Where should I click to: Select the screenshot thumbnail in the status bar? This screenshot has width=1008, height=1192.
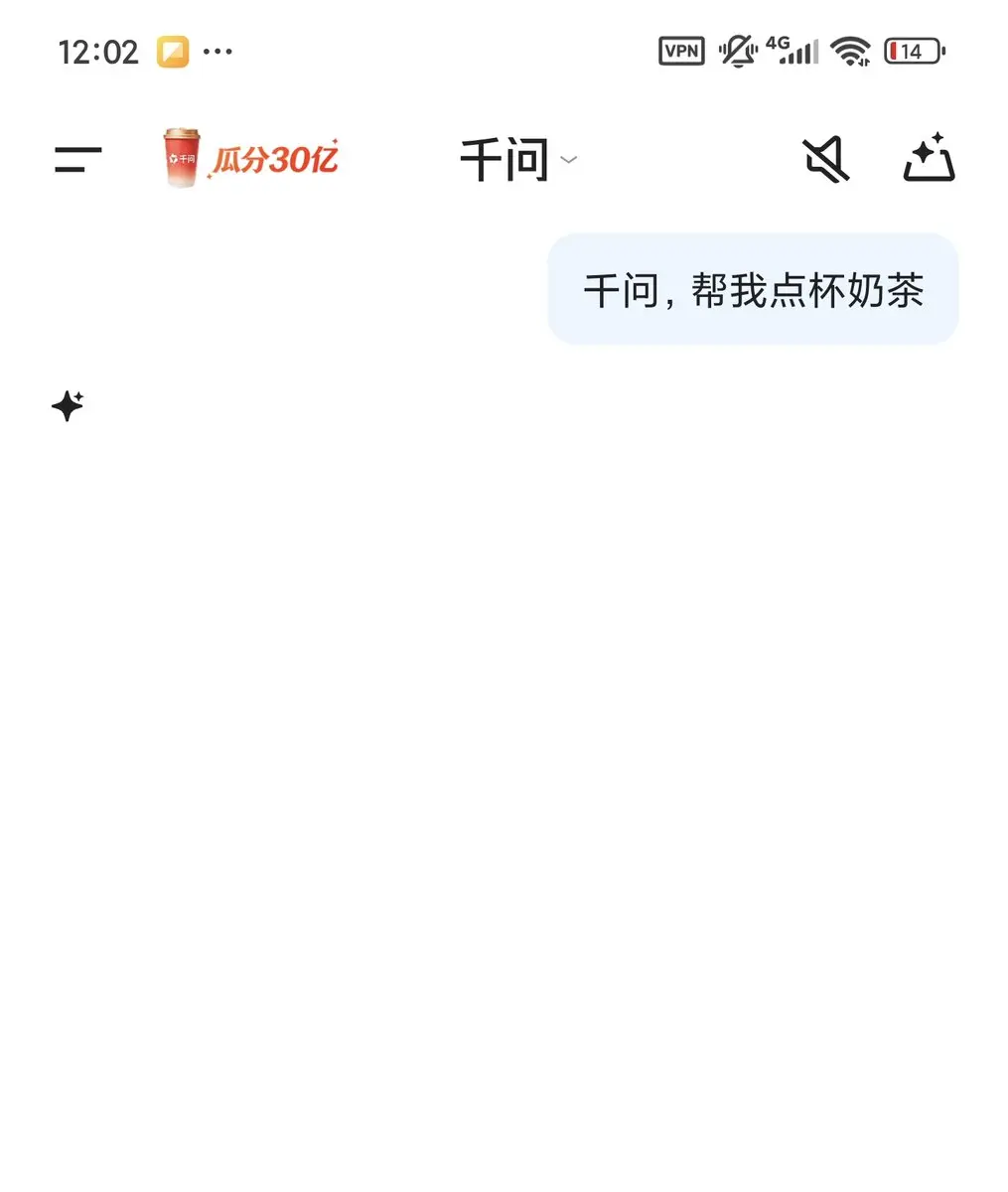point(175,50)
